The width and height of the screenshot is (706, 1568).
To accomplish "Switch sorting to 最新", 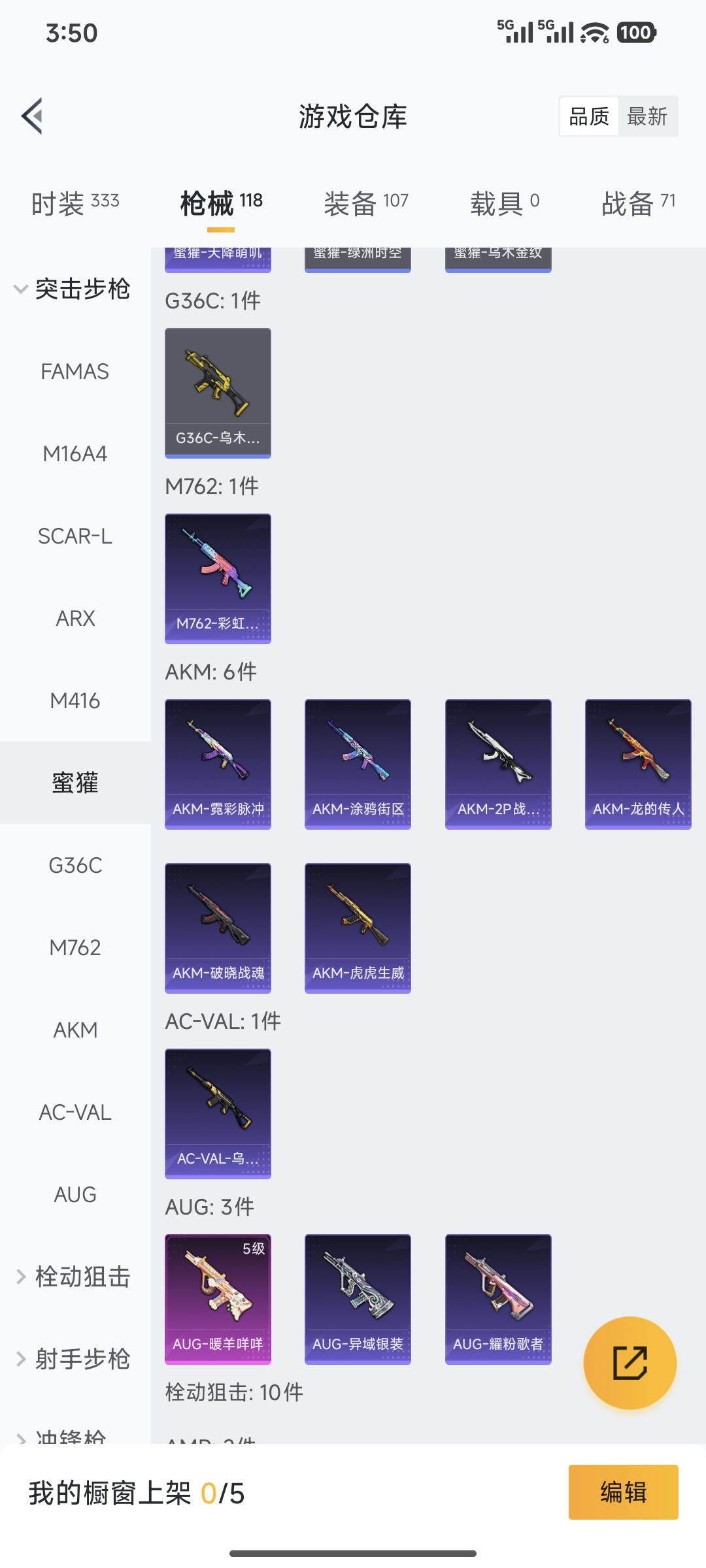I will [x=648, y=116].
